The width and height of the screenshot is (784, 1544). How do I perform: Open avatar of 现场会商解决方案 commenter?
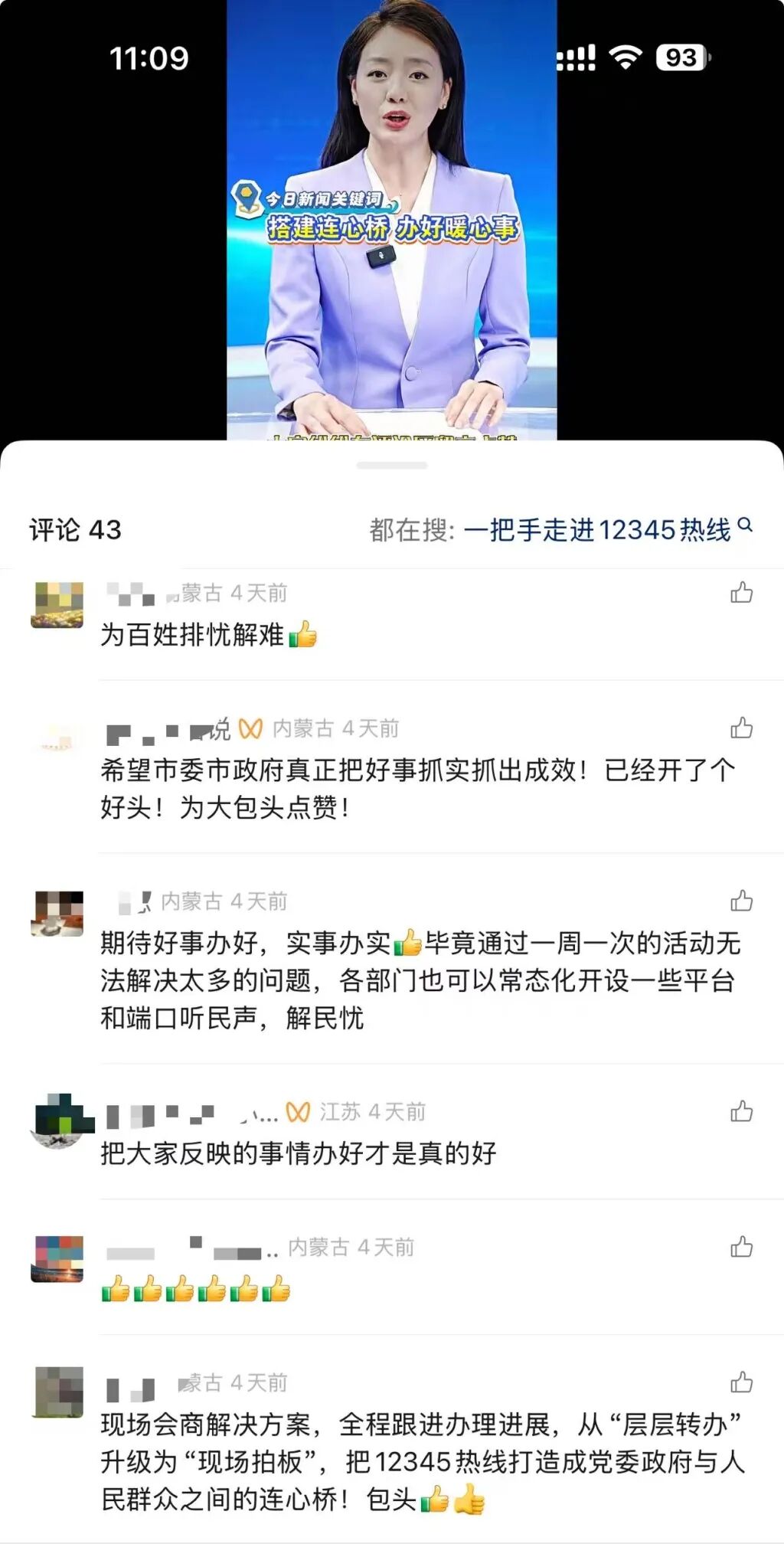(x=57, y=1393)
